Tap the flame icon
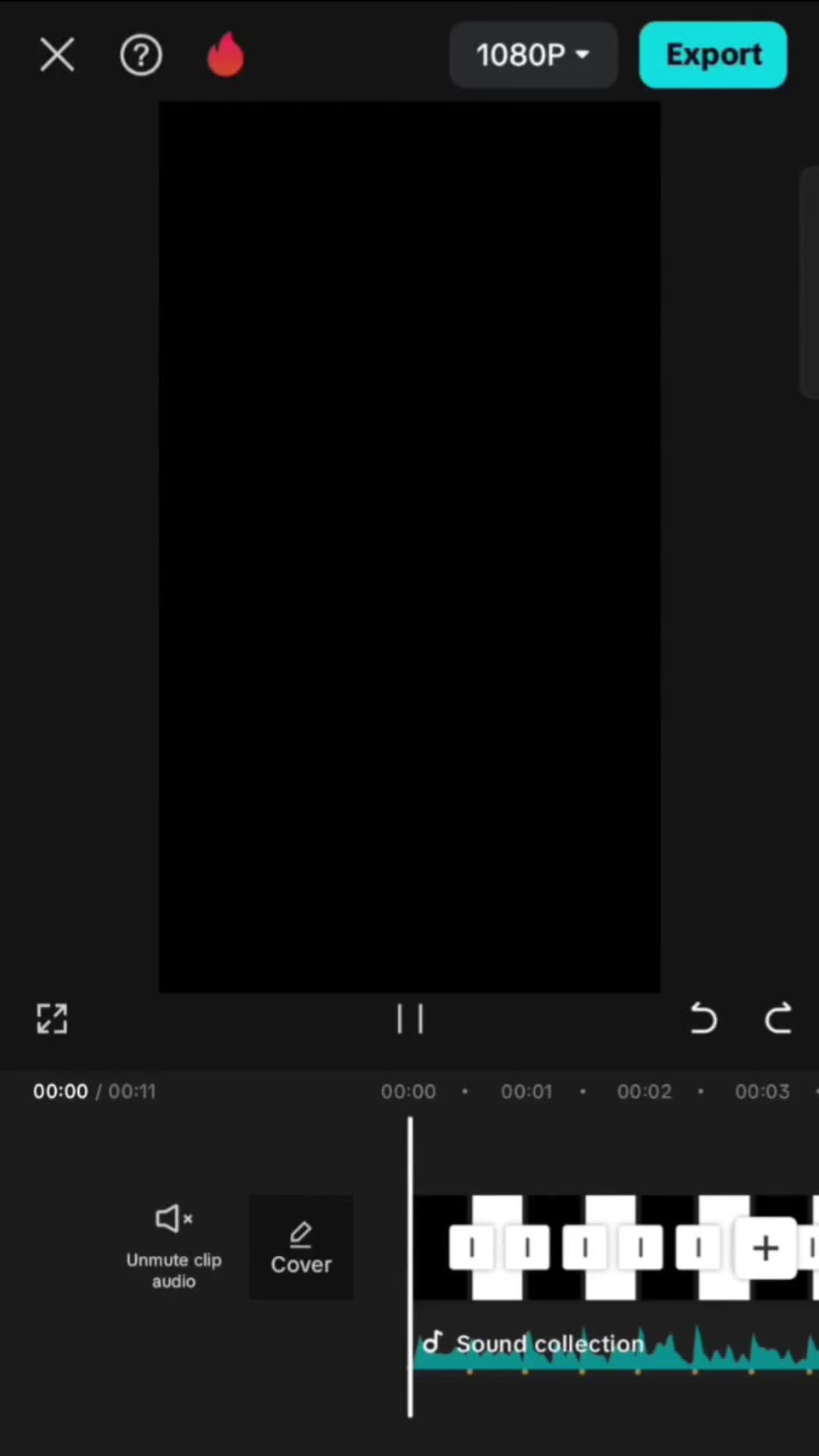Image resolution: width=819 pixels, height=1456 pixels. tap(225, 55)
